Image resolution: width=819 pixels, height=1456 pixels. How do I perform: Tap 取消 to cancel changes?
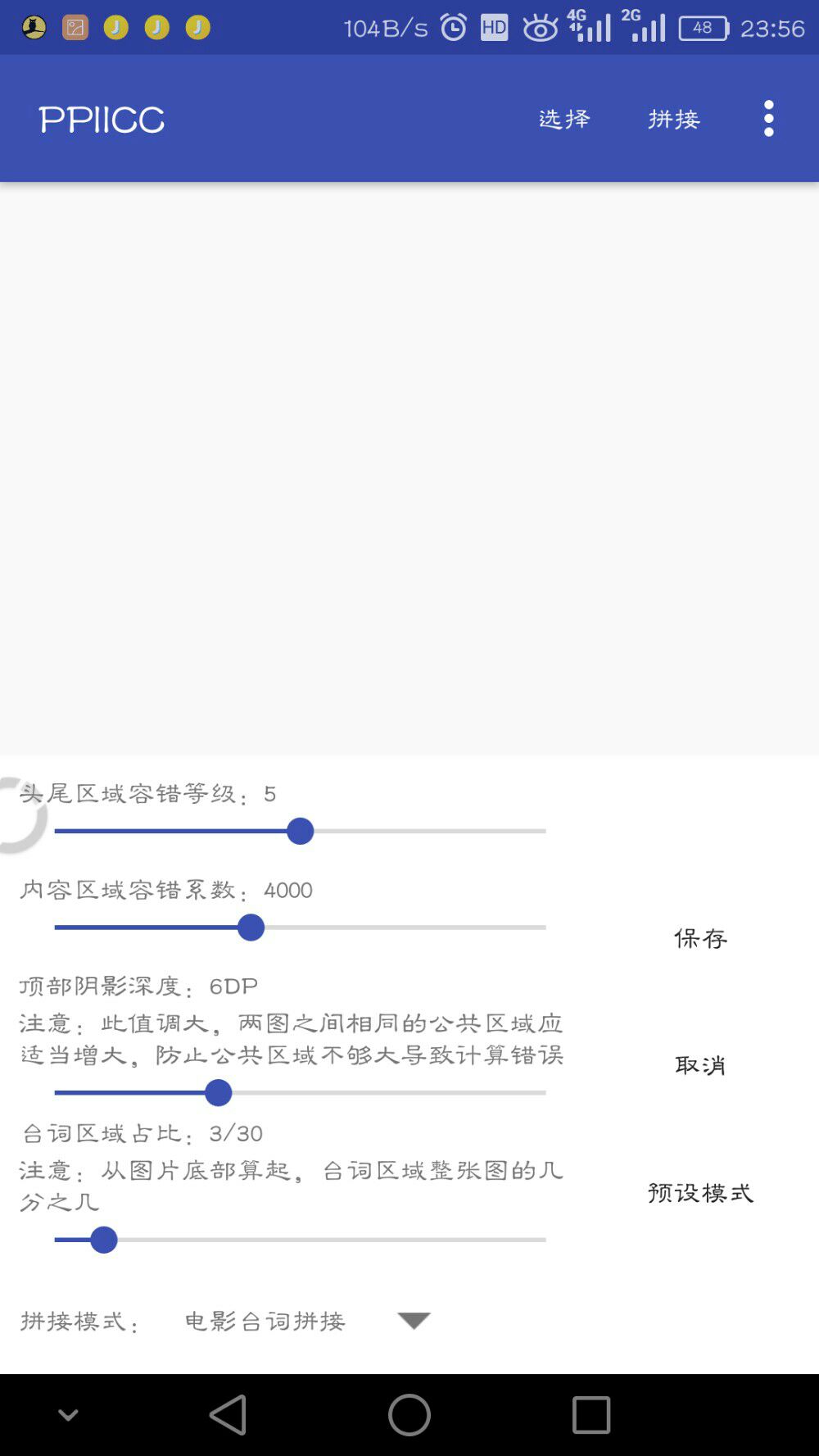[x=700, y=1065]
